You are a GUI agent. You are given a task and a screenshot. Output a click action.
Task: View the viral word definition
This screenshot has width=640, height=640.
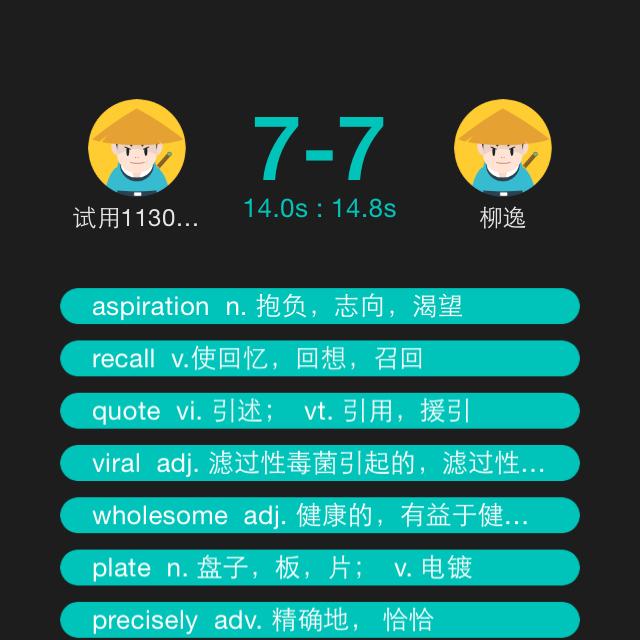click(x=320, y=463)
